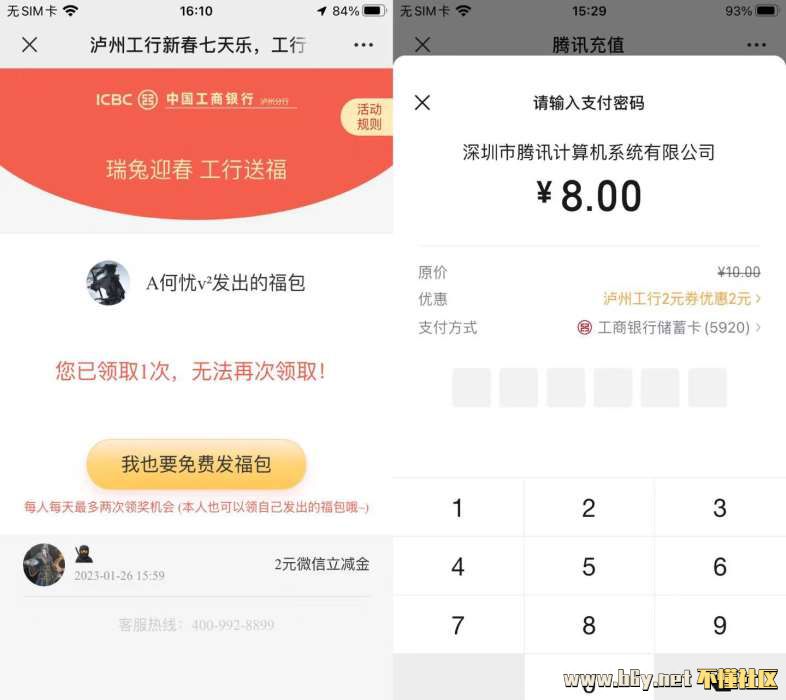Enter digit 1 on the keypad
The height and width of the screenshot is (700, 786).
457,508
